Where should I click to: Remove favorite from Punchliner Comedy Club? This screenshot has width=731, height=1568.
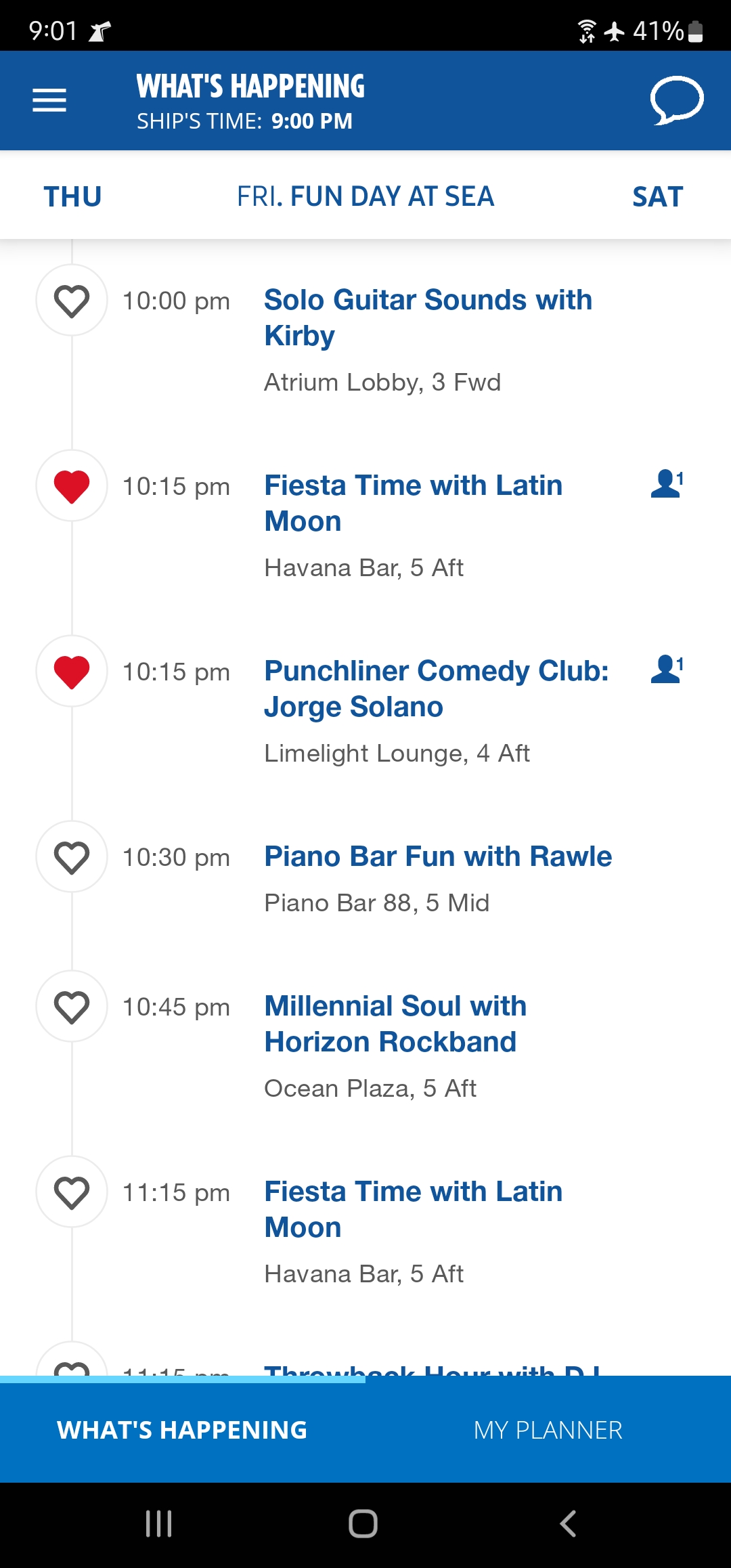coord(72,672)
